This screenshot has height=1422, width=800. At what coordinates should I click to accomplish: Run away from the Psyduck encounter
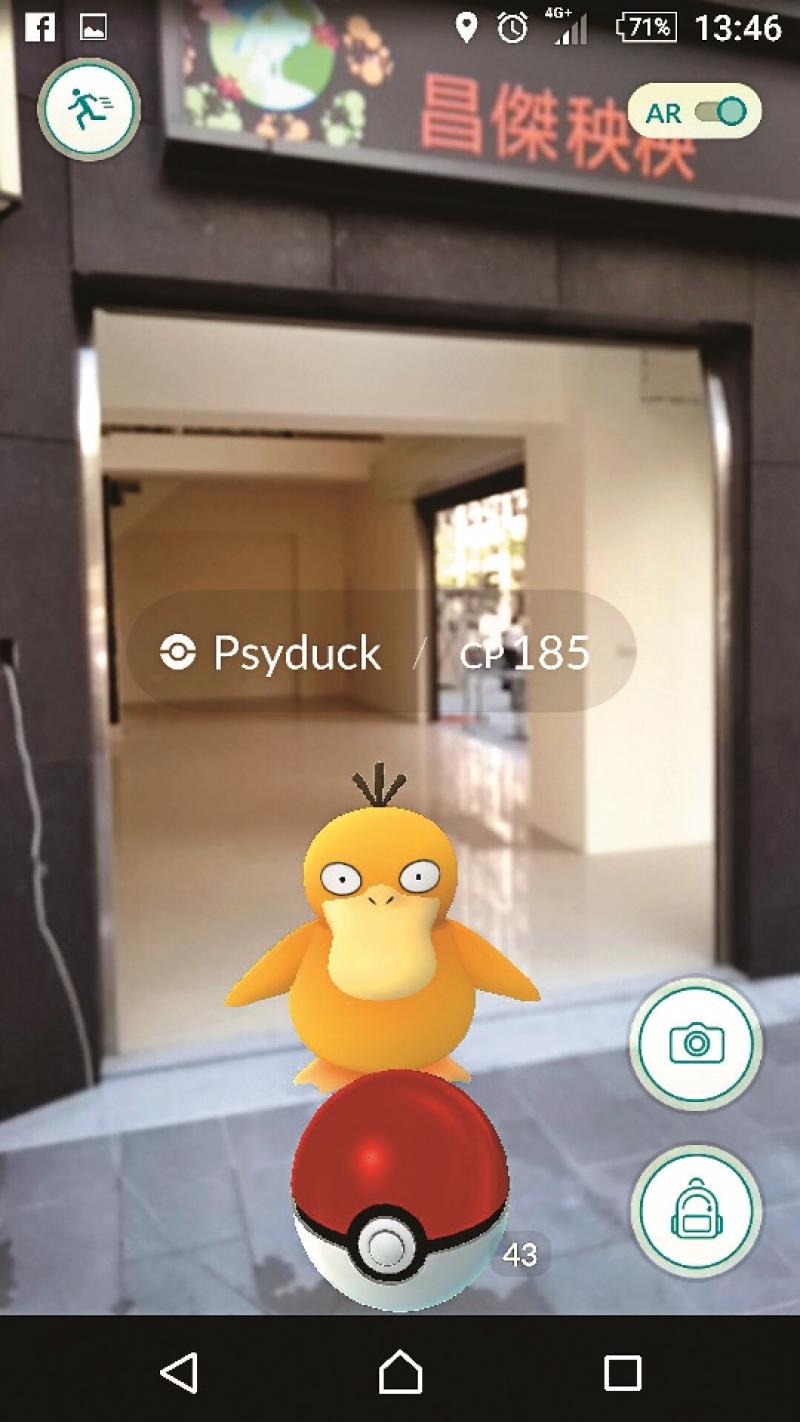click(x=88, y=109)
